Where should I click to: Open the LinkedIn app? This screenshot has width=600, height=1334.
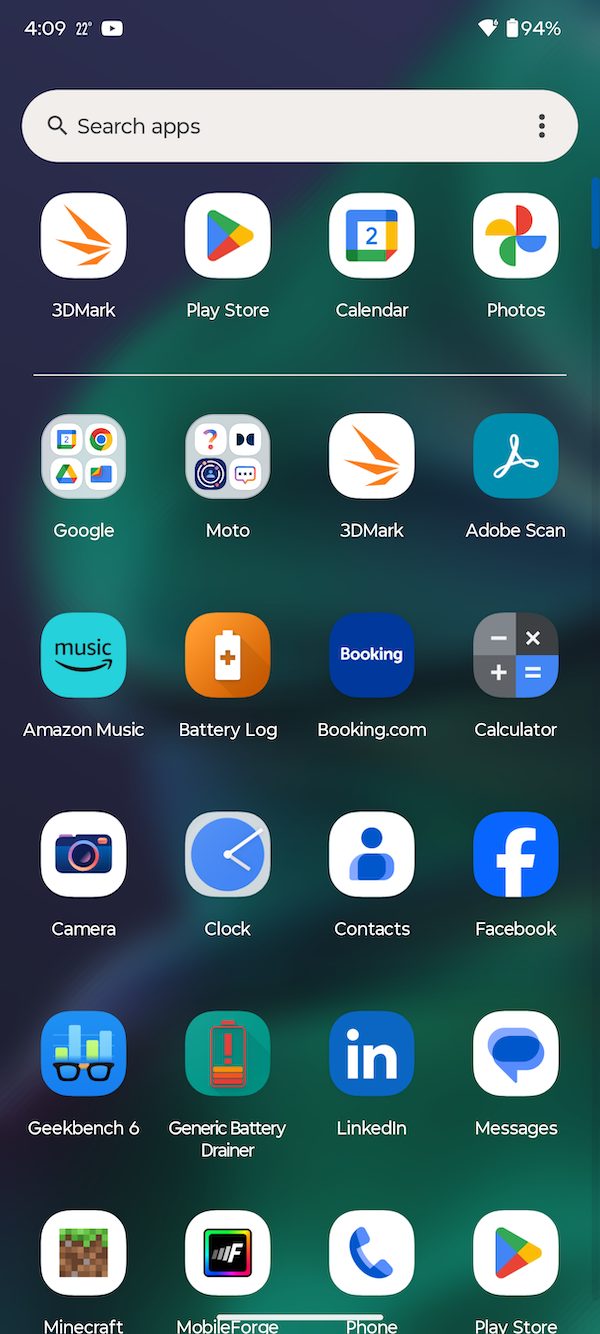pos(372,1053)
